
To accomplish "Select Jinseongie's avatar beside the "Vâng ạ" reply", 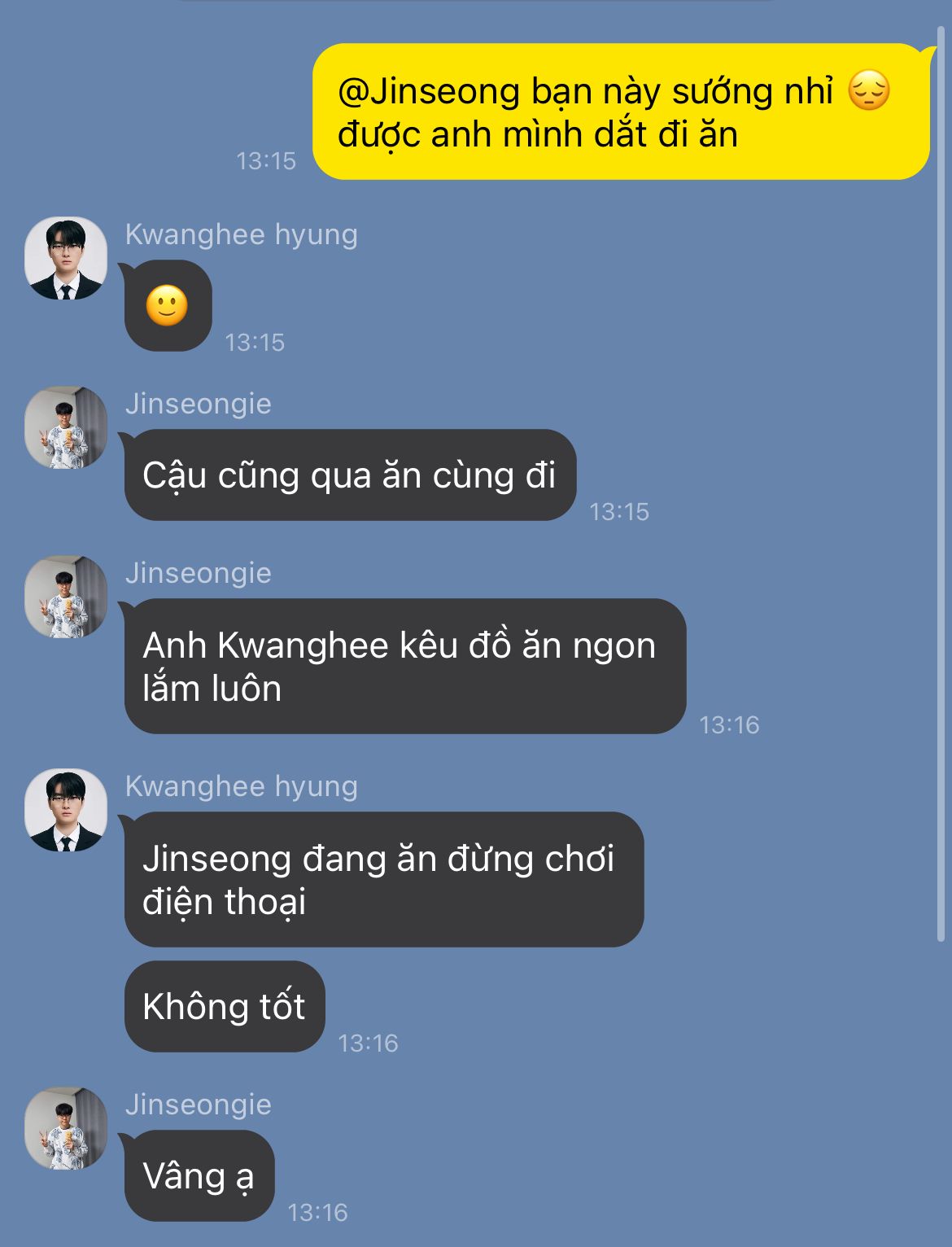I will [x=66, y=1128].
